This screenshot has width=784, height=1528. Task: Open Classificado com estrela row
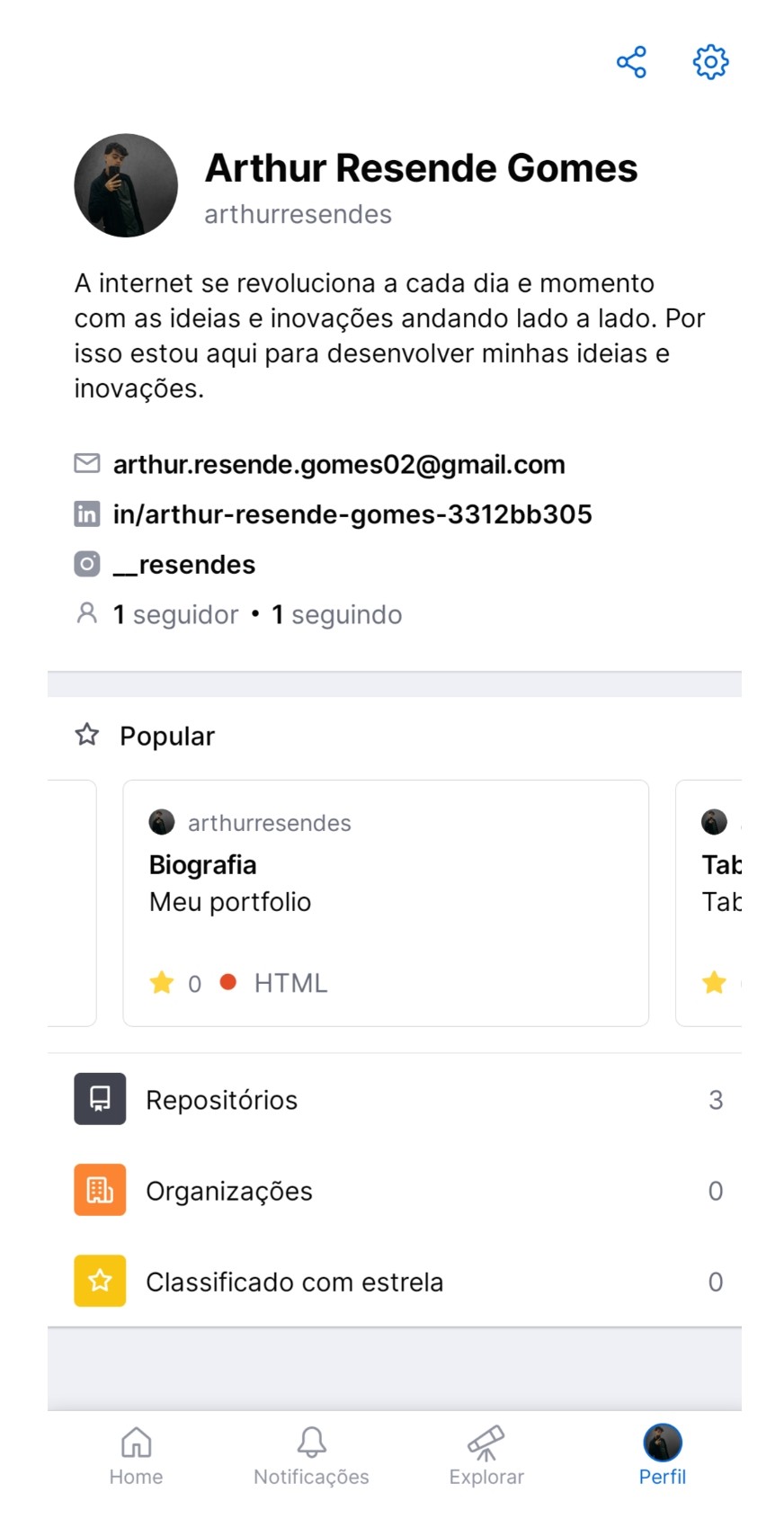click(395, 1281)
